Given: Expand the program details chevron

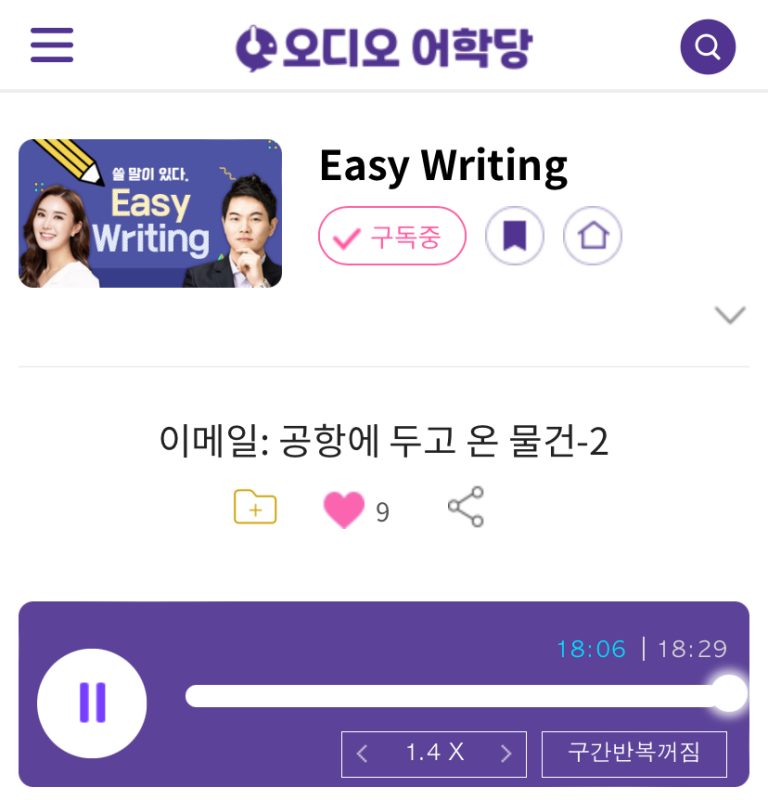Looking at the screenshot, I should (731, 316).
